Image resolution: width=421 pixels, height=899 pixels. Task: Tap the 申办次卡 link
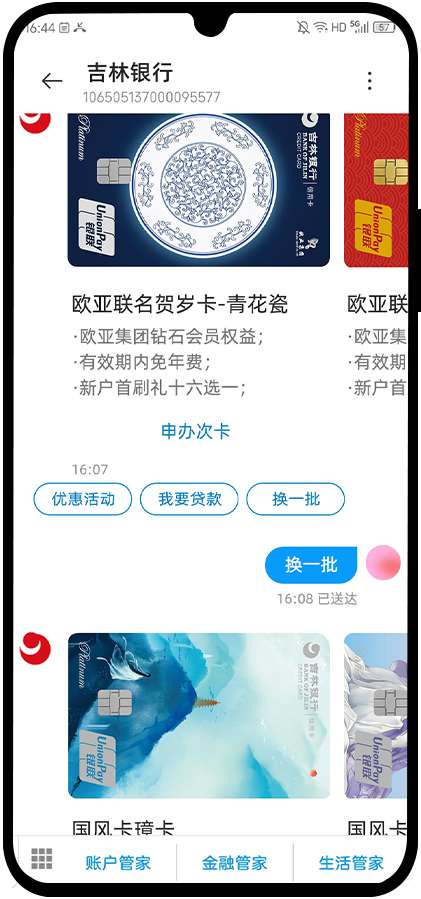[x=196, y=431]
